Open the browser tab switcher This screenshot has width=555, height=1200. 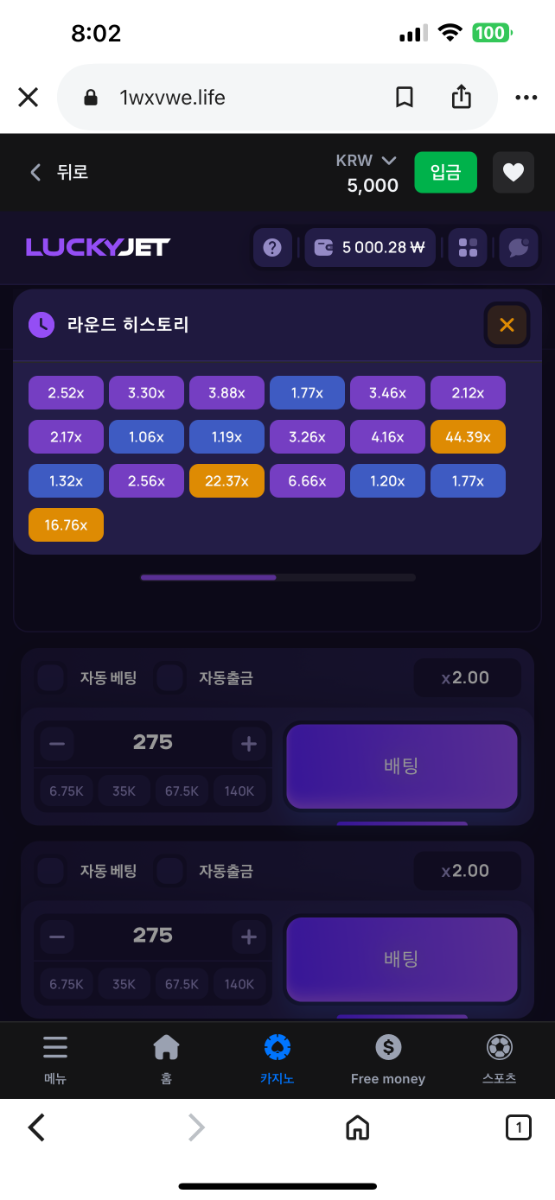(x=518, y=1128)
